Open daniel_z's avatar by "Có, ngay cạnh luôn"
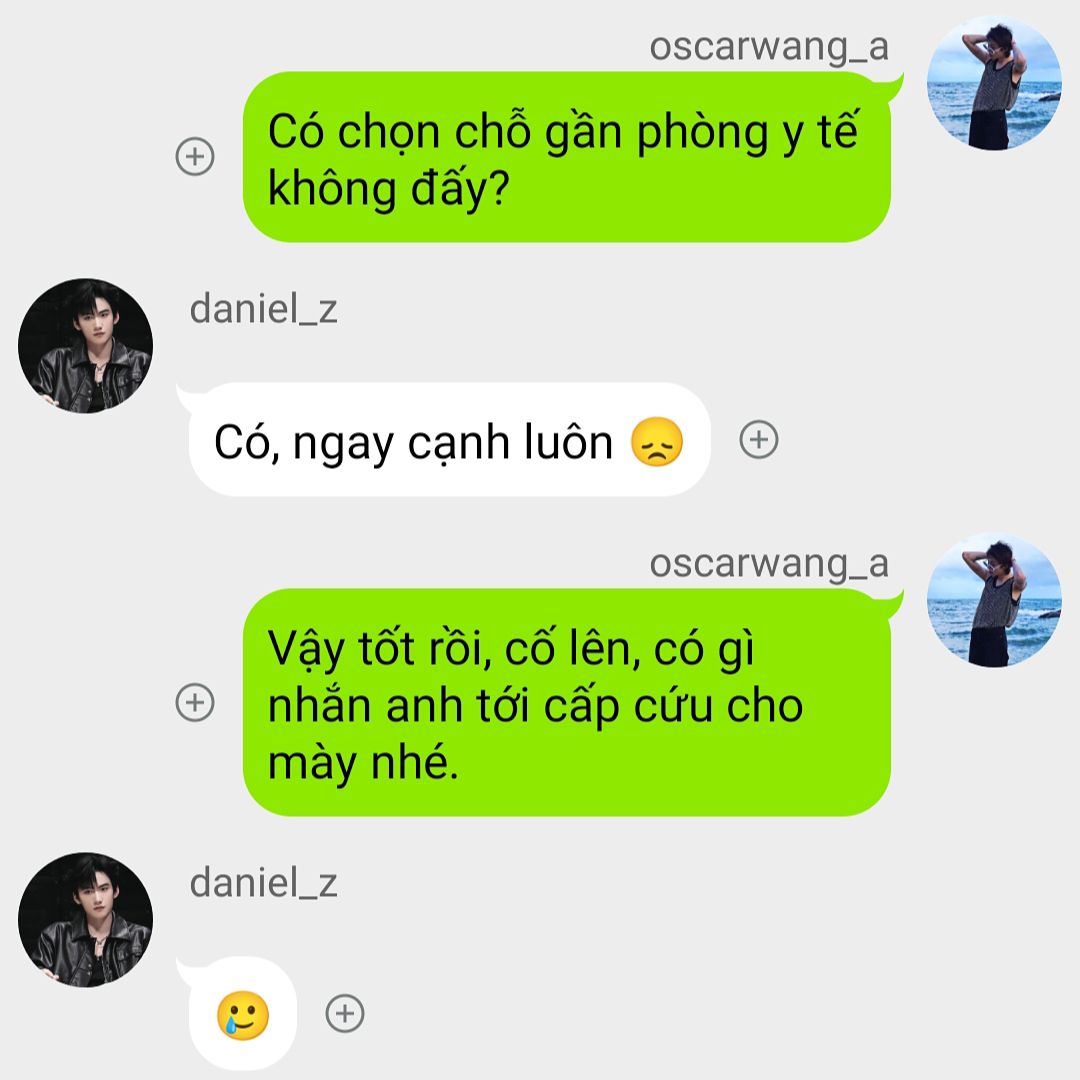The width and height of the screenshot is (1080, 1080). (x=86, y=346)
